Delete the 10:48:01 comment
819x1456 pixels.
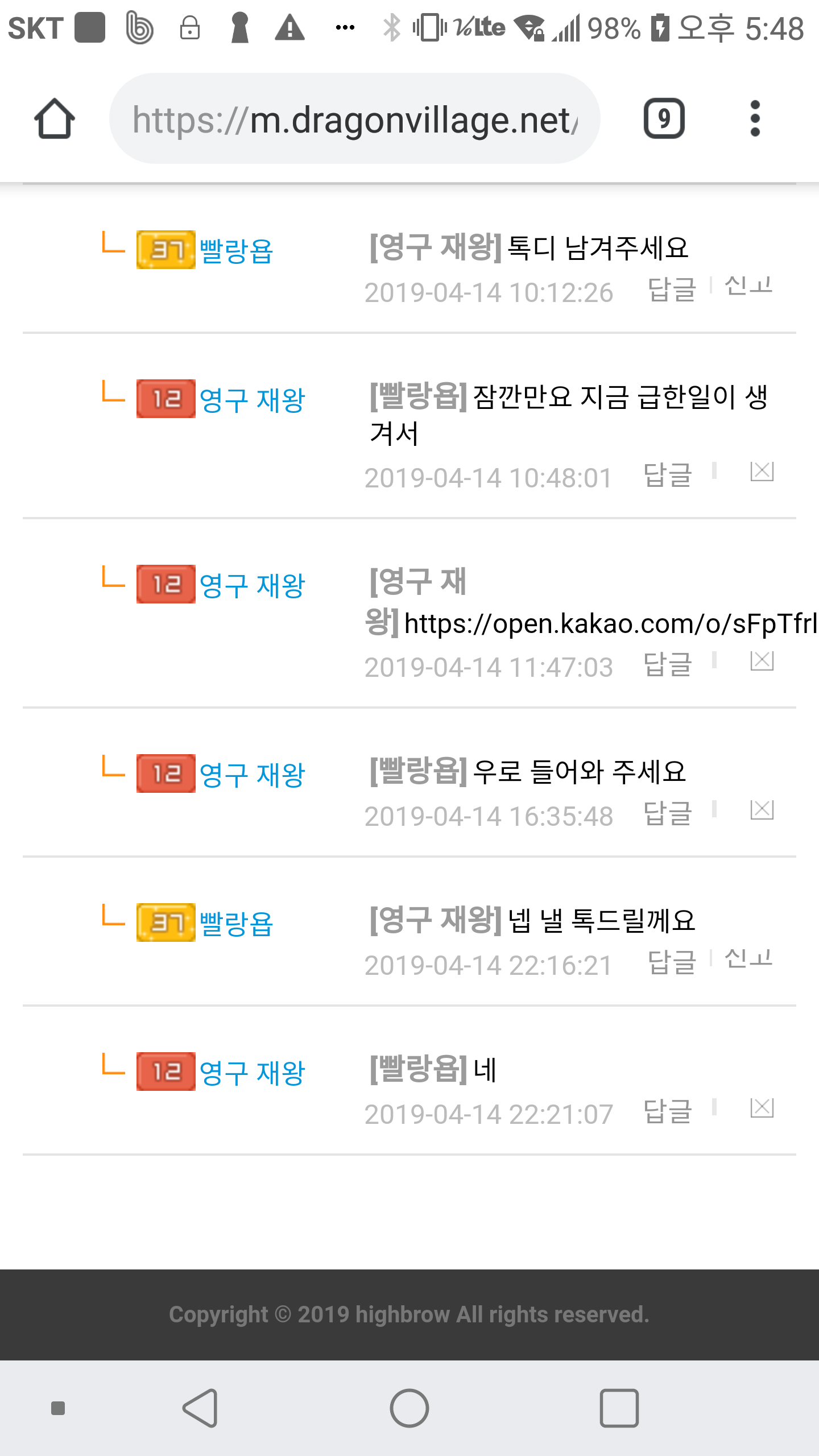(x=762, y=471)
